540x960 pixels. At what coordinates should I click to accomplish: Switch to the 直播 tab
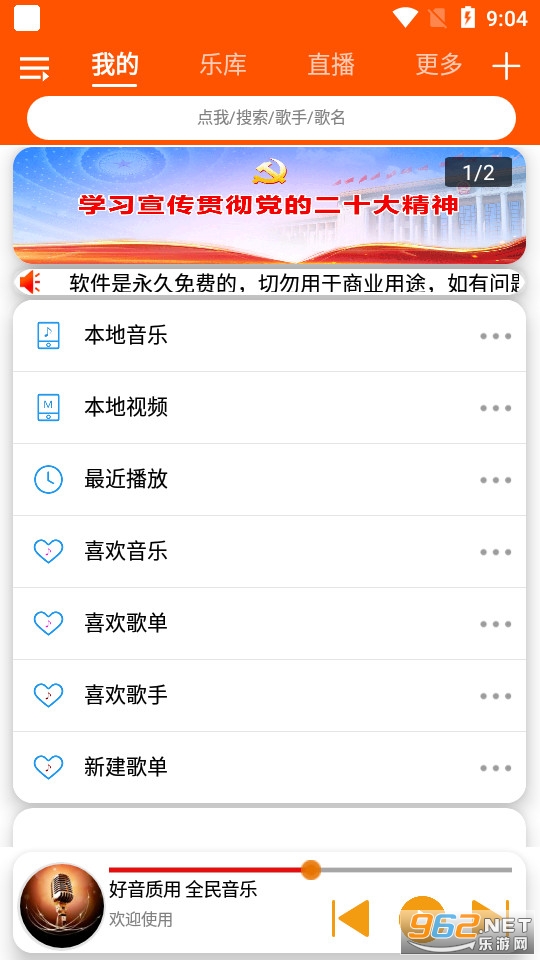pyautogui.click(x=331, y=65)
